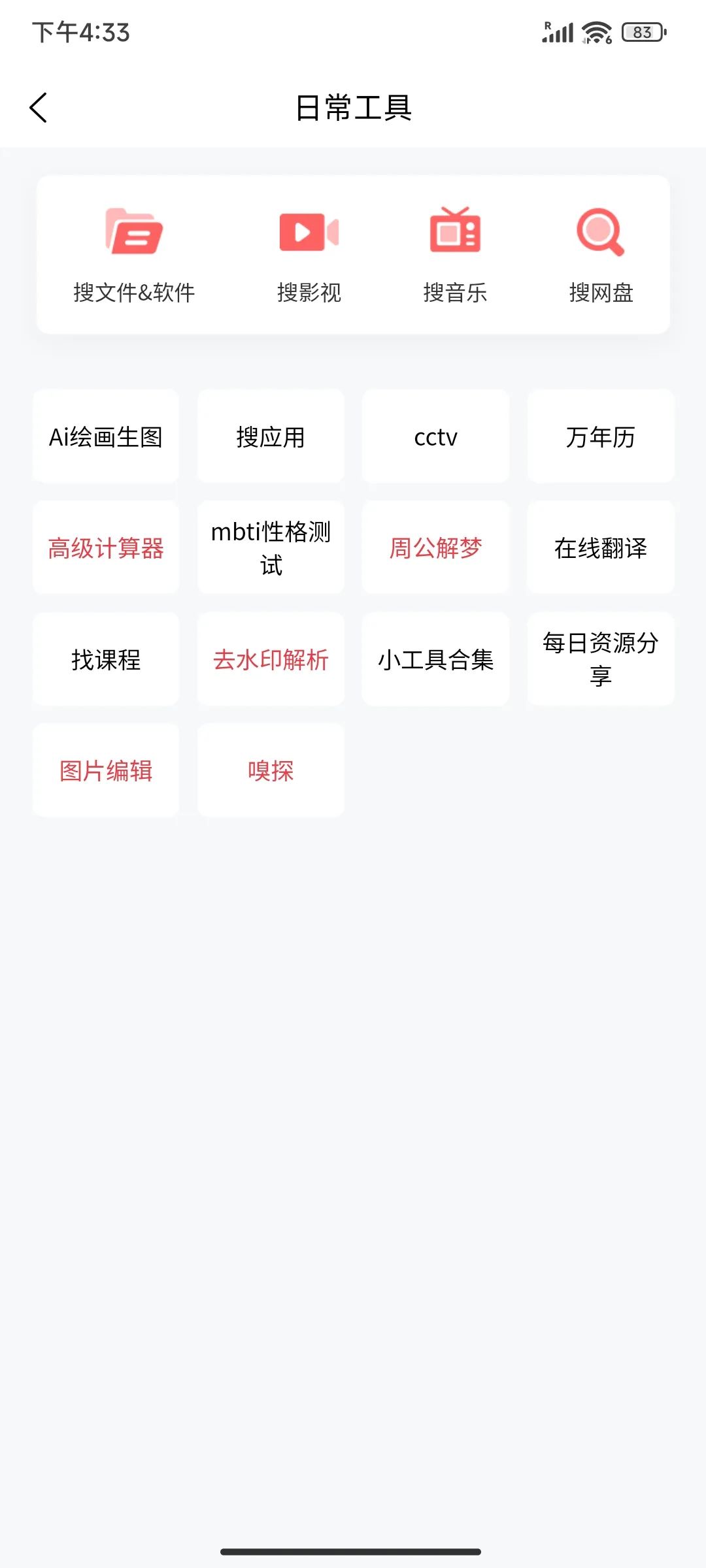View 每日资源分享 daily resources
This screenshot has height=1568, width=706.
click(x=600, y=660)
